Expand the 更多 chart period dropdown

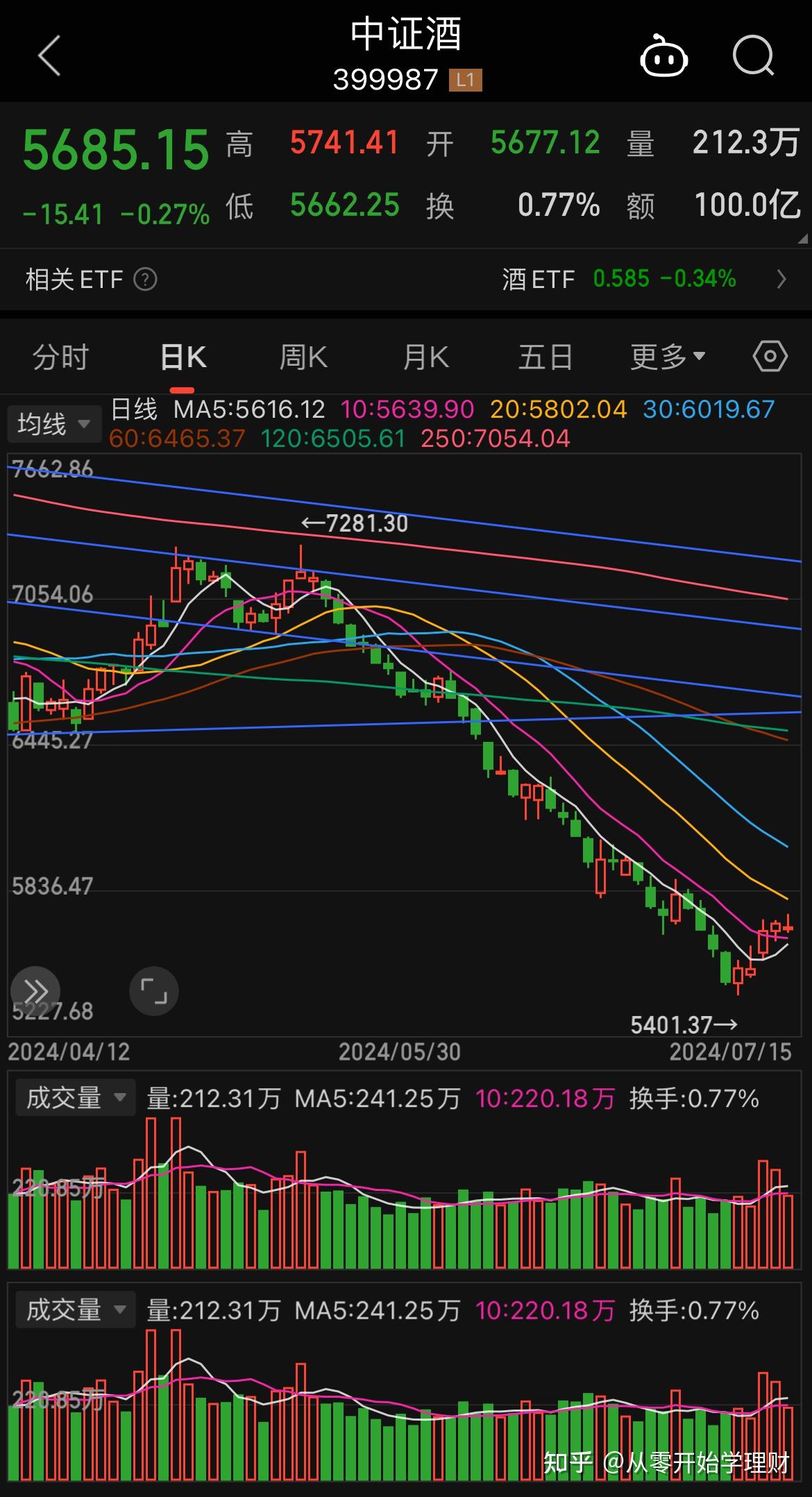(x=668, y=357)
